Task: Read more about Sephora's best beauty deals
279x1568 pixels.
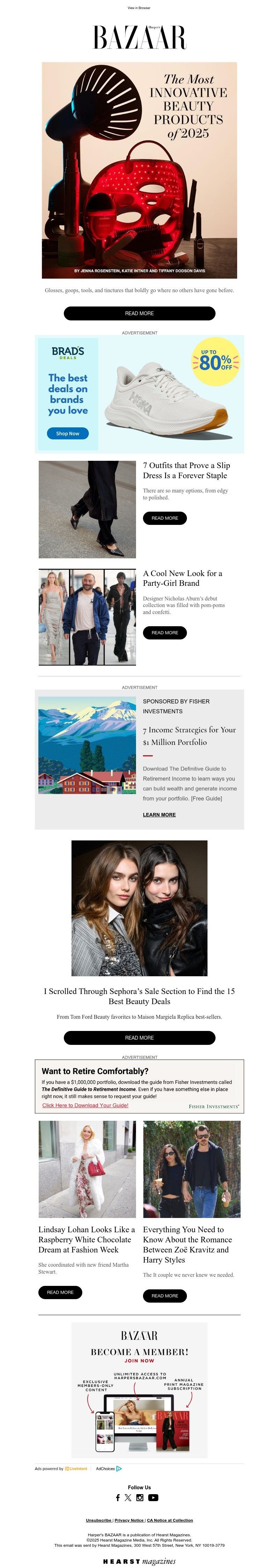Action: point(139,1037)
